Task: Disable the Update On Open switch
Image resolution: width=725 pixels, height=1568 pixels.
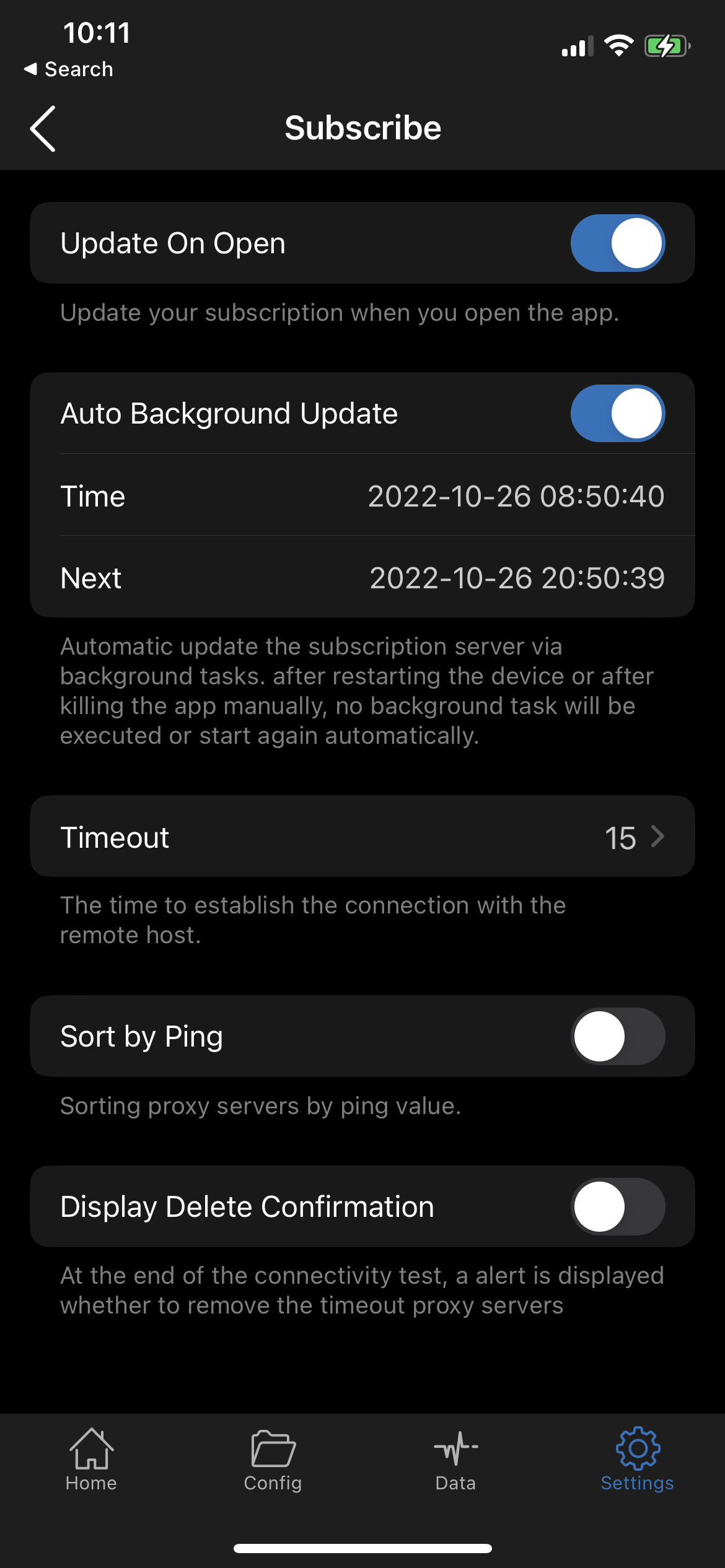Action: coord(617,243)
